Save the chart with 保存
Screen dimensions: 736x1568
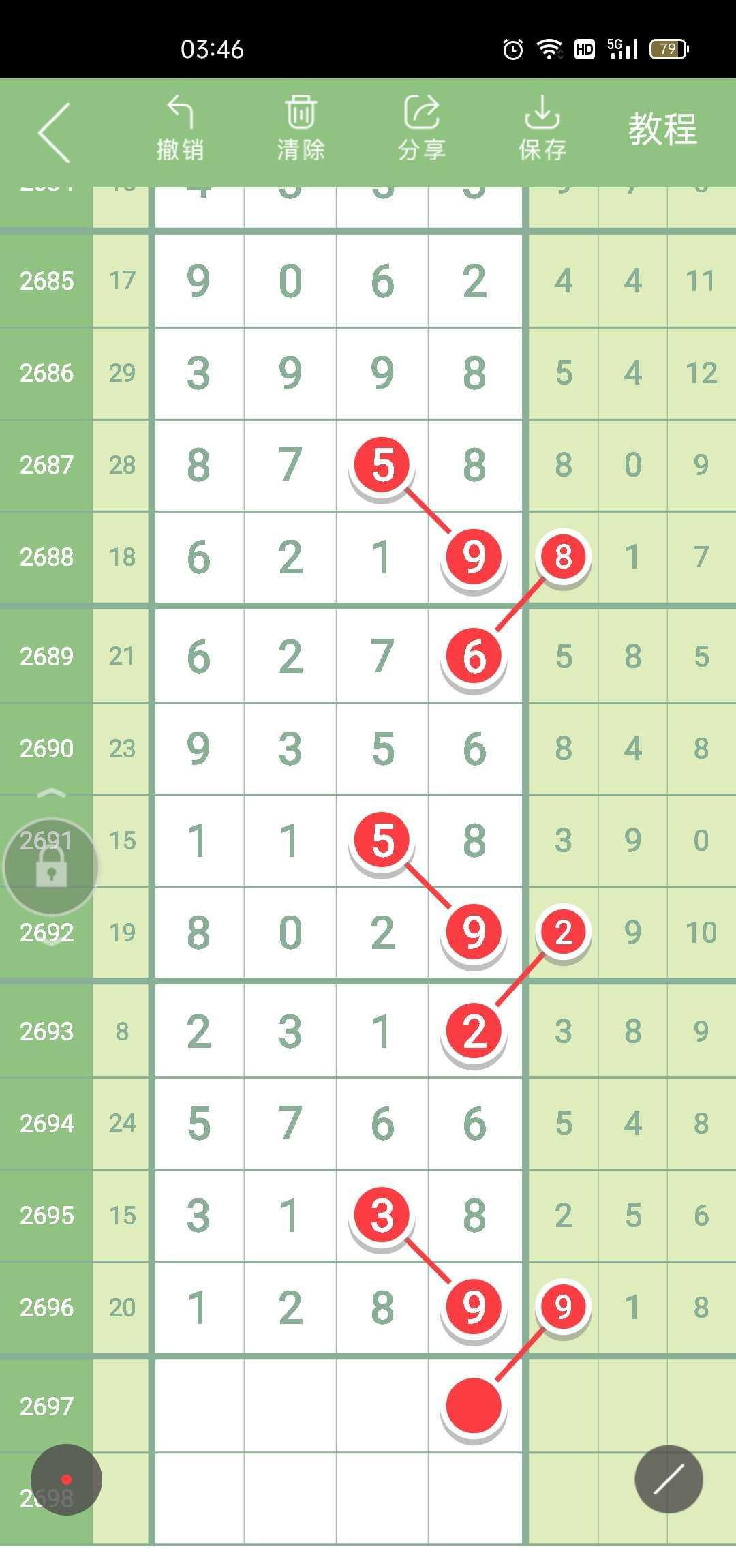coord(542,128)
